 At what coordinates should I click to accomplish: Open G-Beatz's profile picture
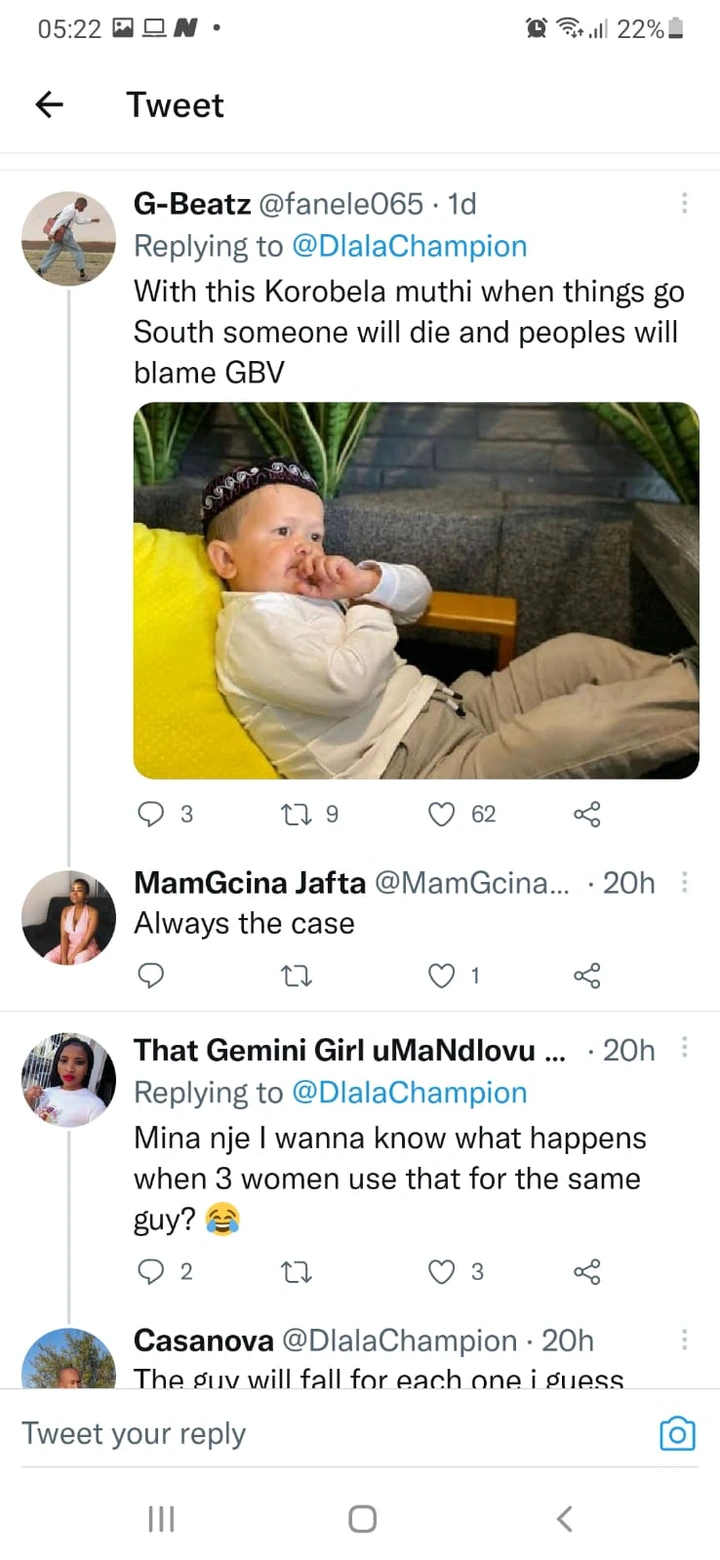coord(69,238)
